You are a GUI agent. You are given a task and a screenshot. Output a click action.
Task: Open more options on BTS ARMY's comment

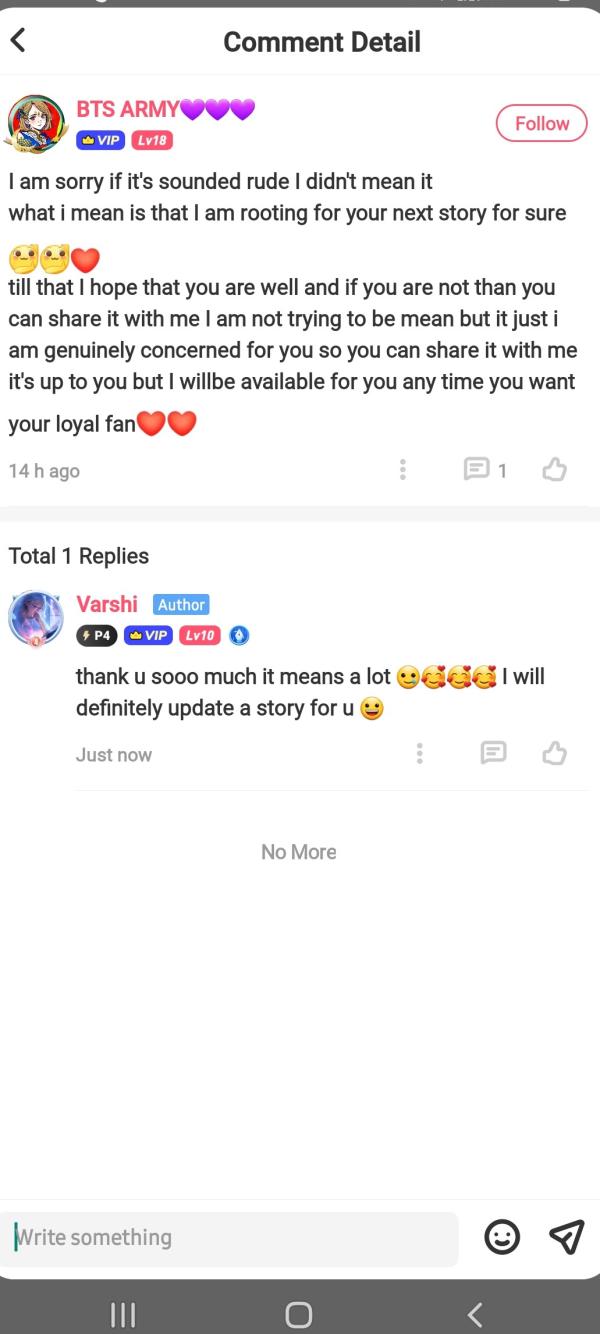tap(402, 469)
